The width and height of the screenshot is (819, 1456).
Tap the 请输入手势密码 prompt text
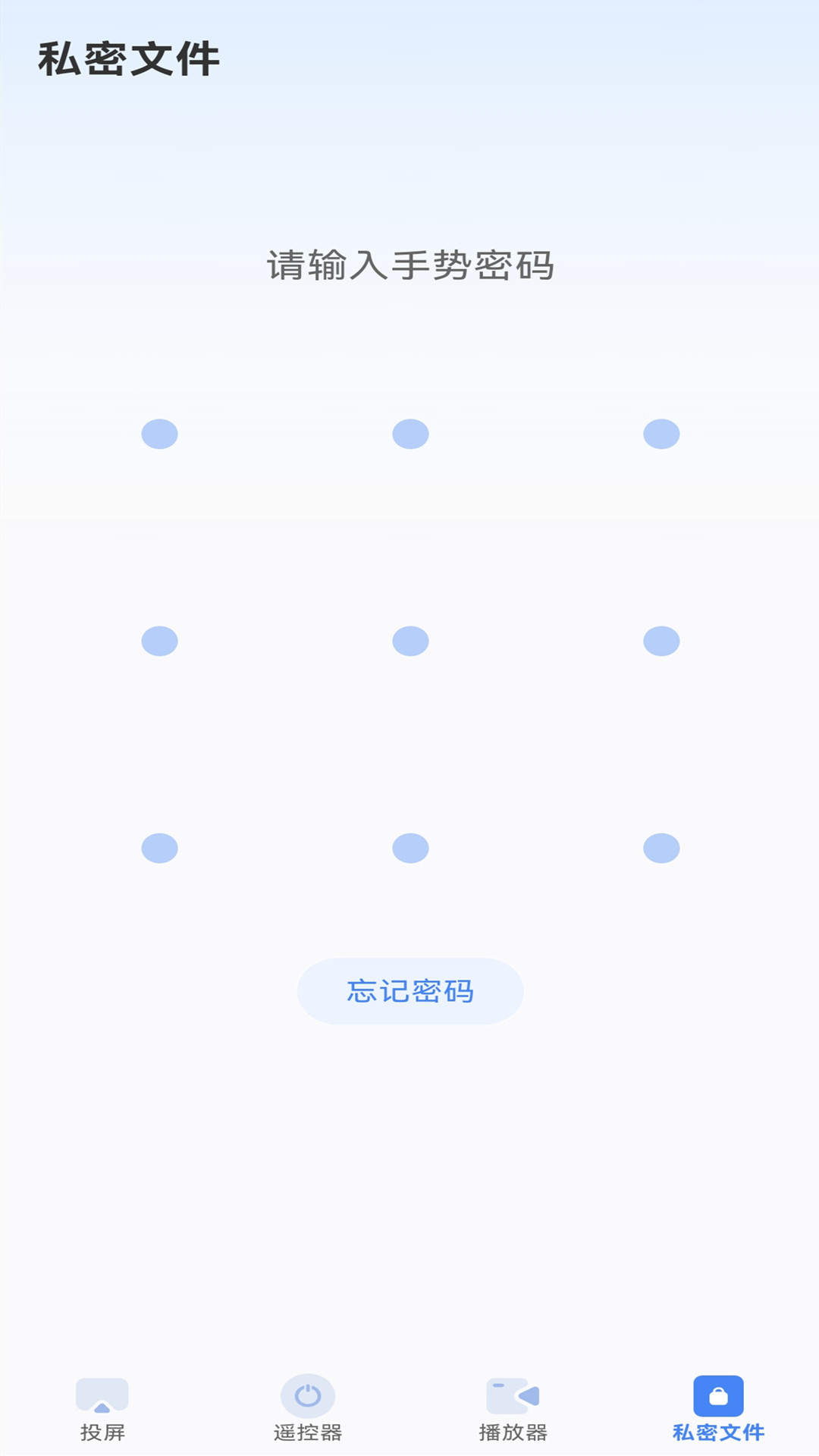(x=409, y=265)
